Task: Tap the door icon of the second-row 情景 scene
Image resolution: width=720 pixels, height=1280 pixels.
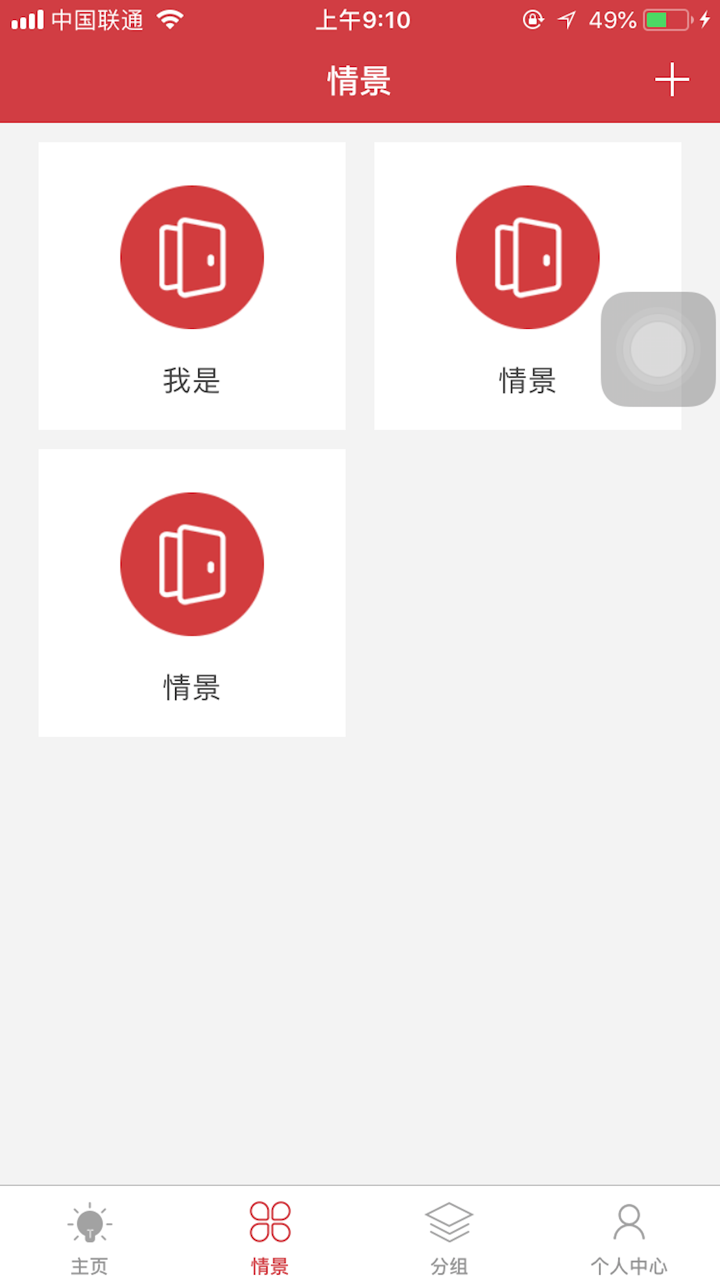Action: [x=192, y=564]
